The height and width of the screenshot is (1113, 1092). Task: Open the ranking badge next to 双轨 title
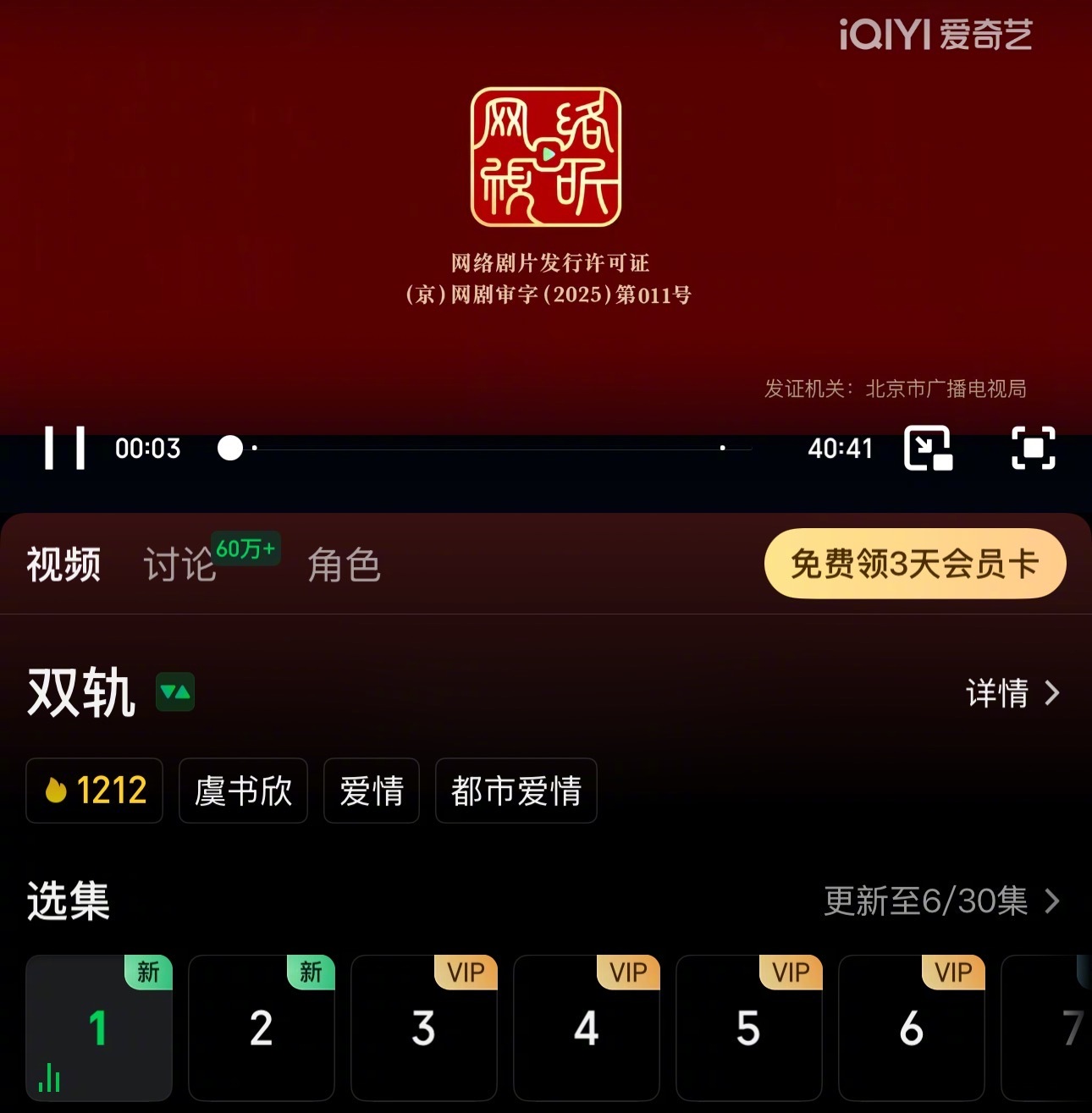(175, 693)
